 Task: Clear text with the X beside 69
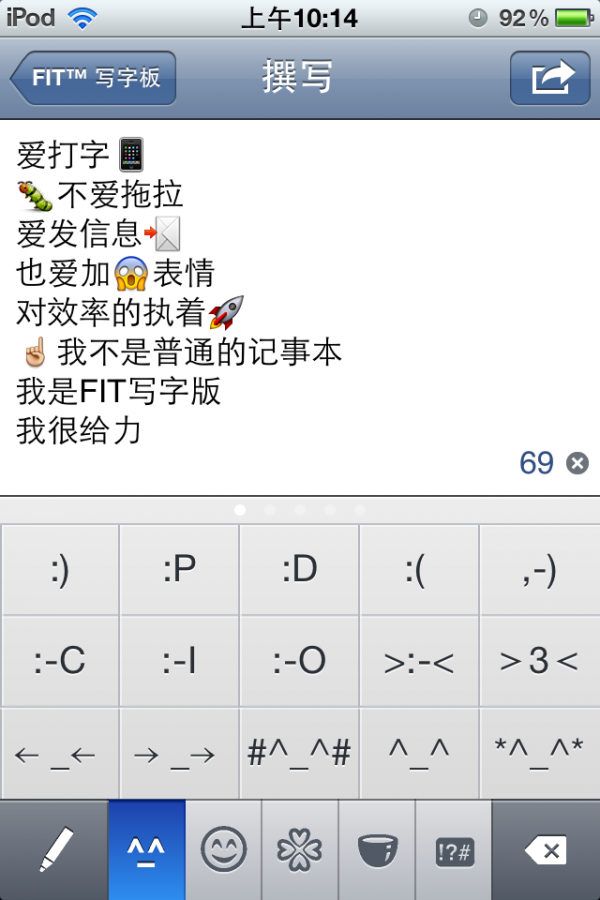pyautogui.click(x=577, y=463)
